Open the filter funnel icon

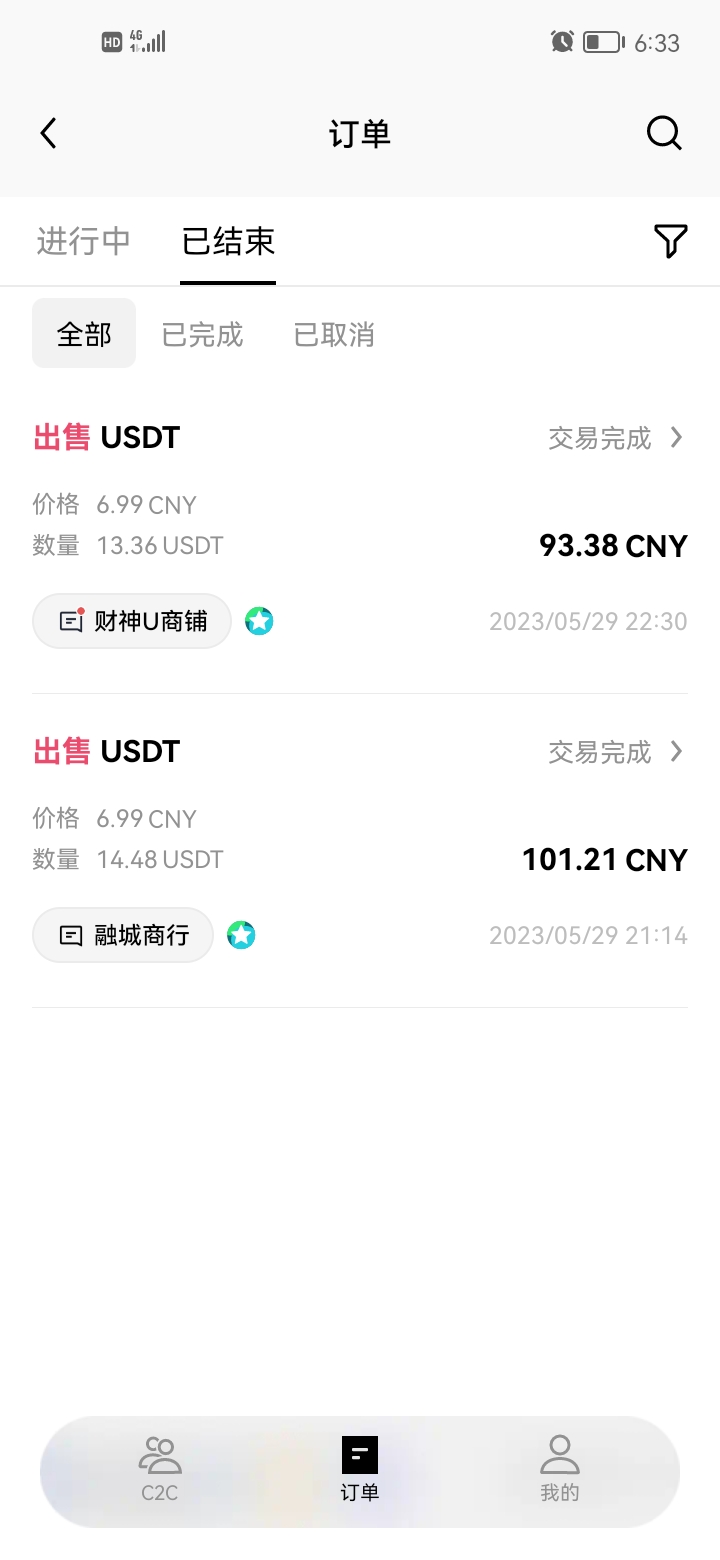pos(670,241)
